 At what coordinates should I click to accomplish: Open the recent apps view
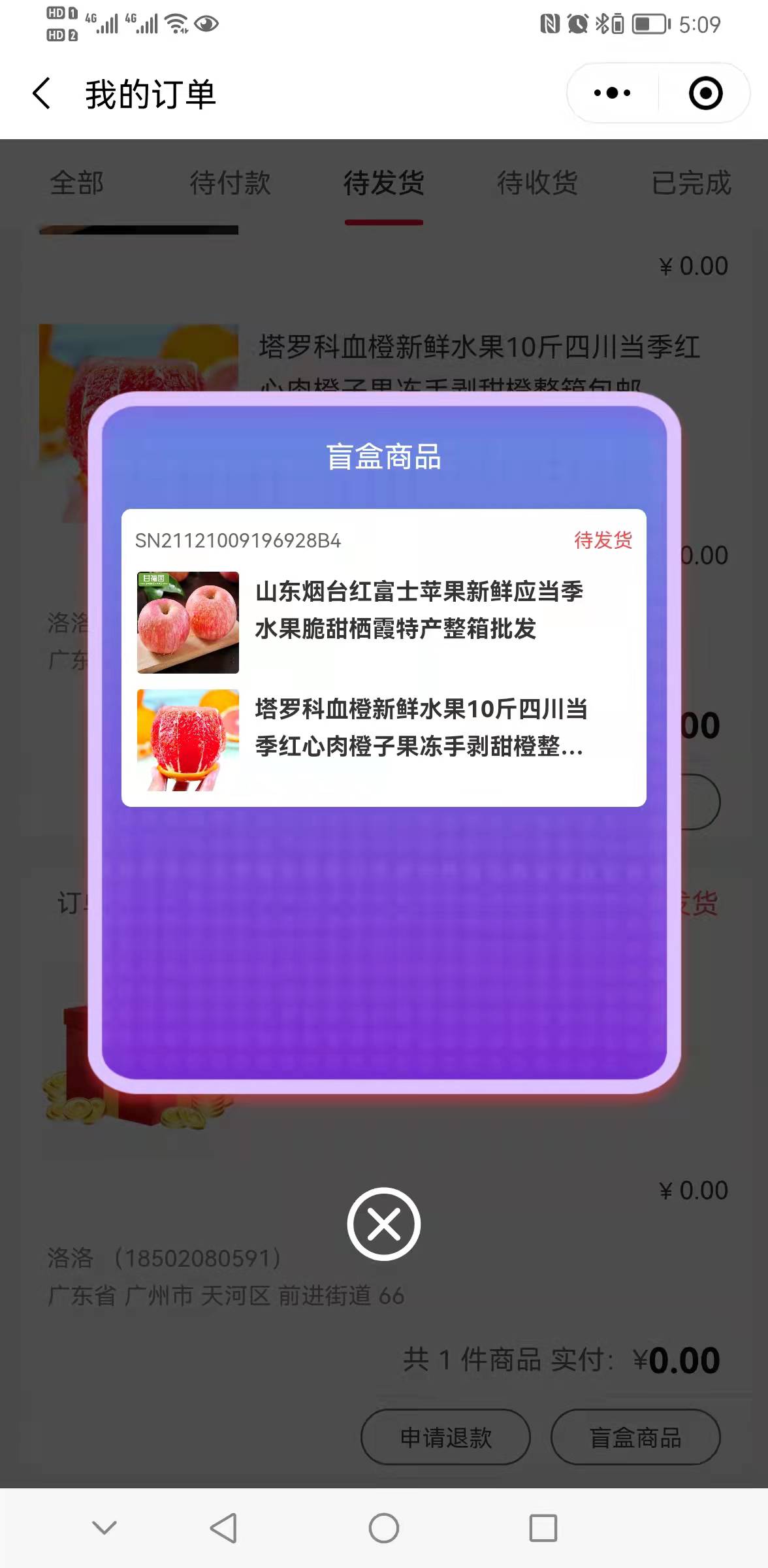tap(543, 1528)
